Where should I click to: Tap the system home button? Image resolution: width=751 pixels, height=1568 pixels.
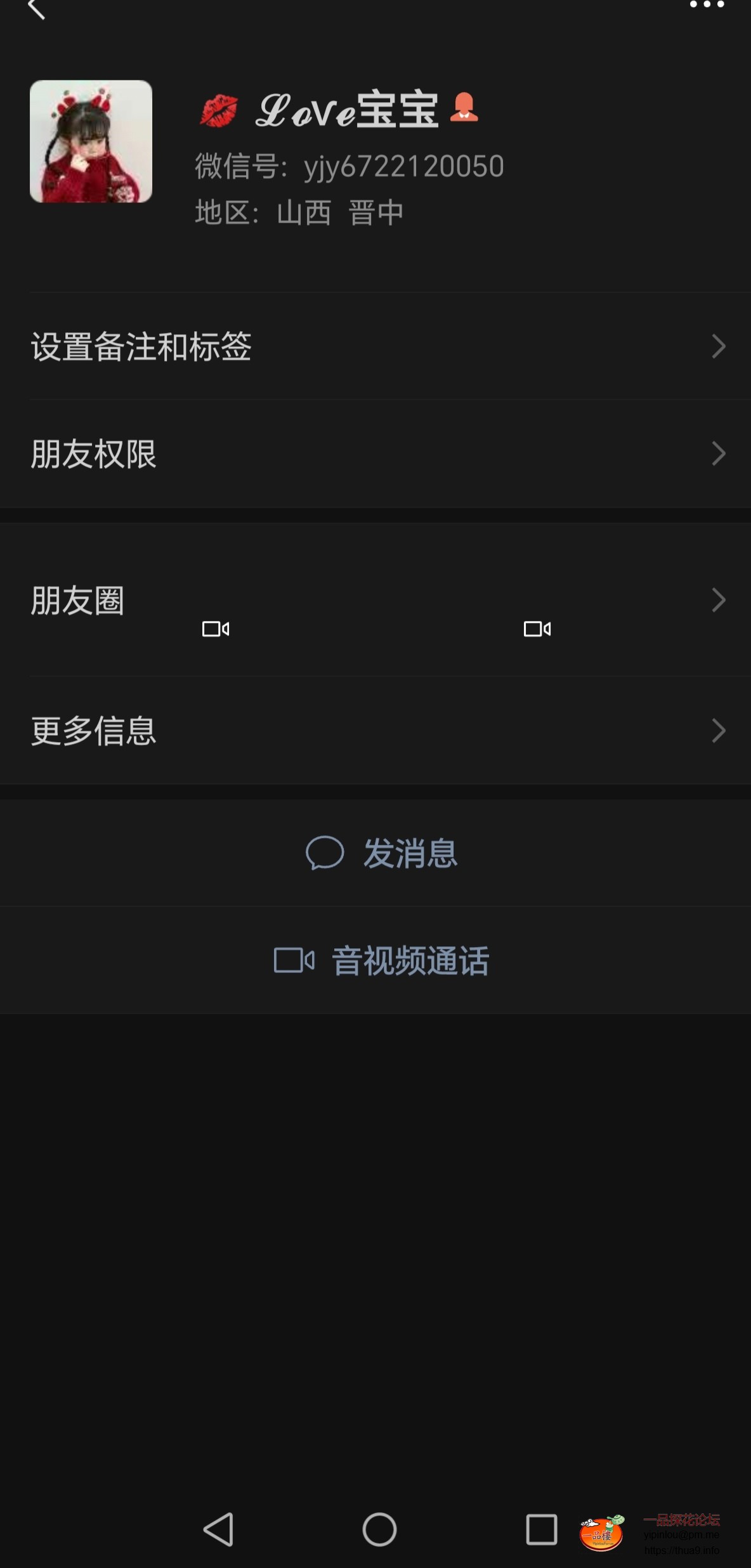tap(379, 1529)
